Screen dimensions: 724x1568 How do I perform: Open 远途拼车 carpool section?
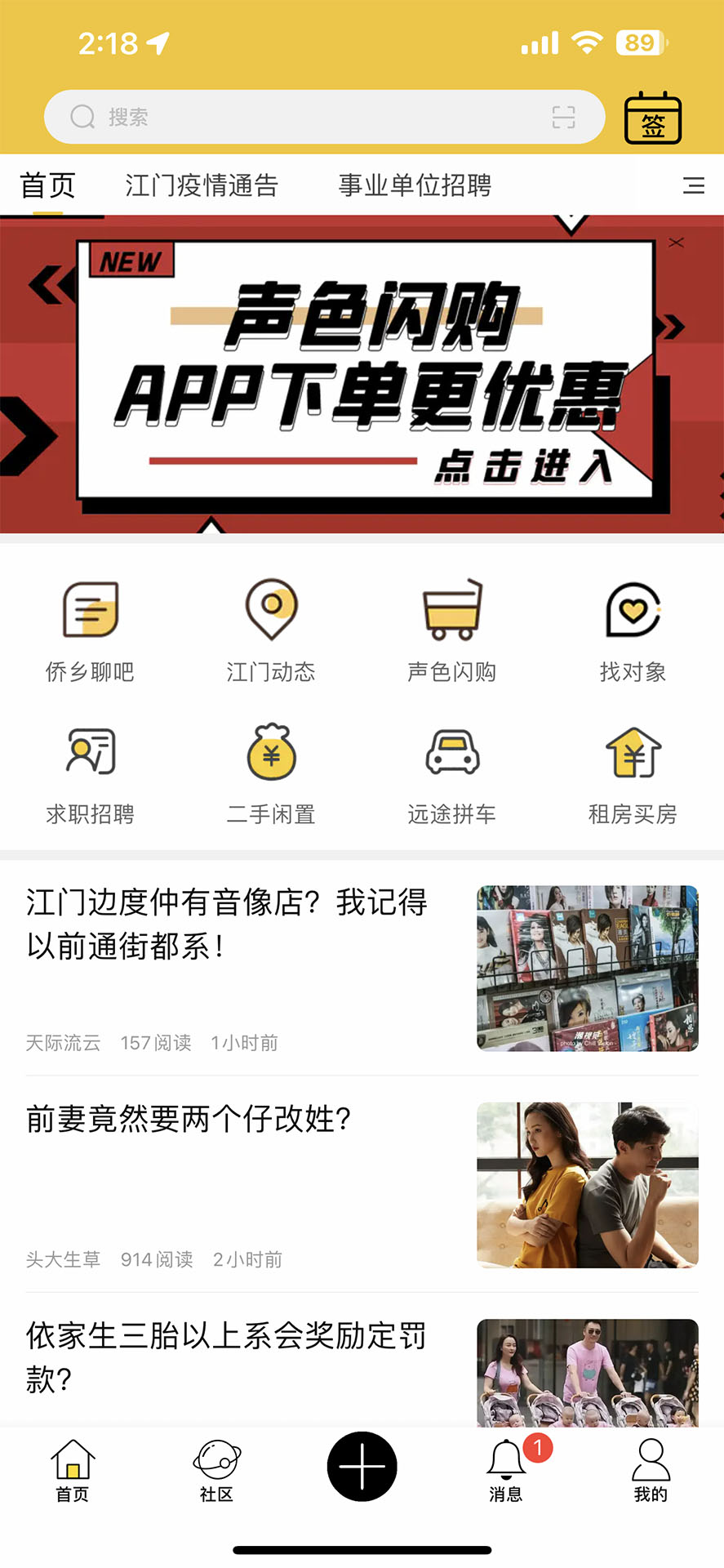pyautogui.click(x=452, y=773)
